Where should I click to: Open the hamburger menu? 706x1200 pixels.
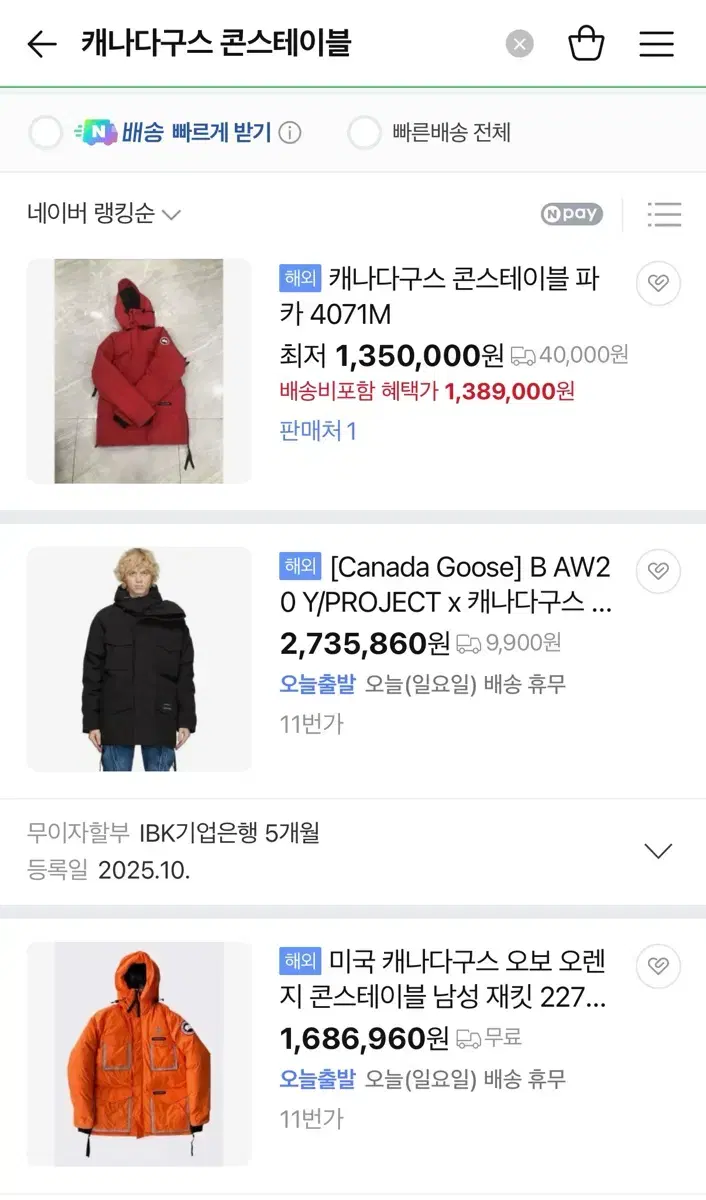click(x=656, y=44)
